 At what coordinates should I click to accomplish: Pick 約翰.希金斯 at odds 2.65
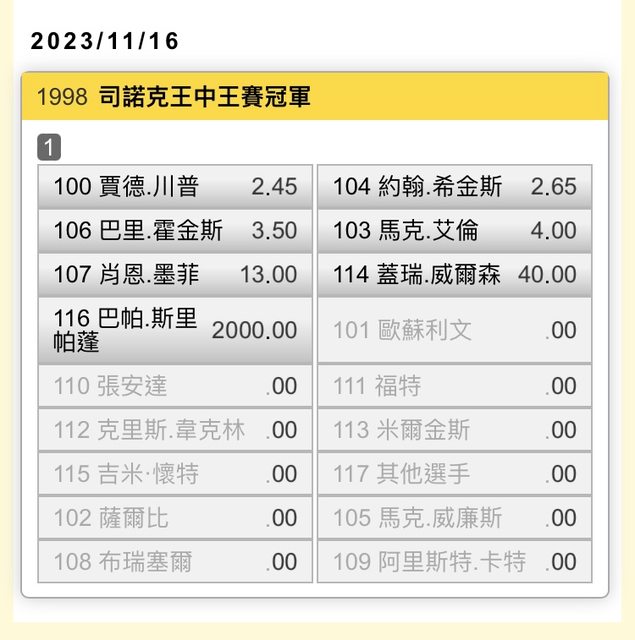454,187
